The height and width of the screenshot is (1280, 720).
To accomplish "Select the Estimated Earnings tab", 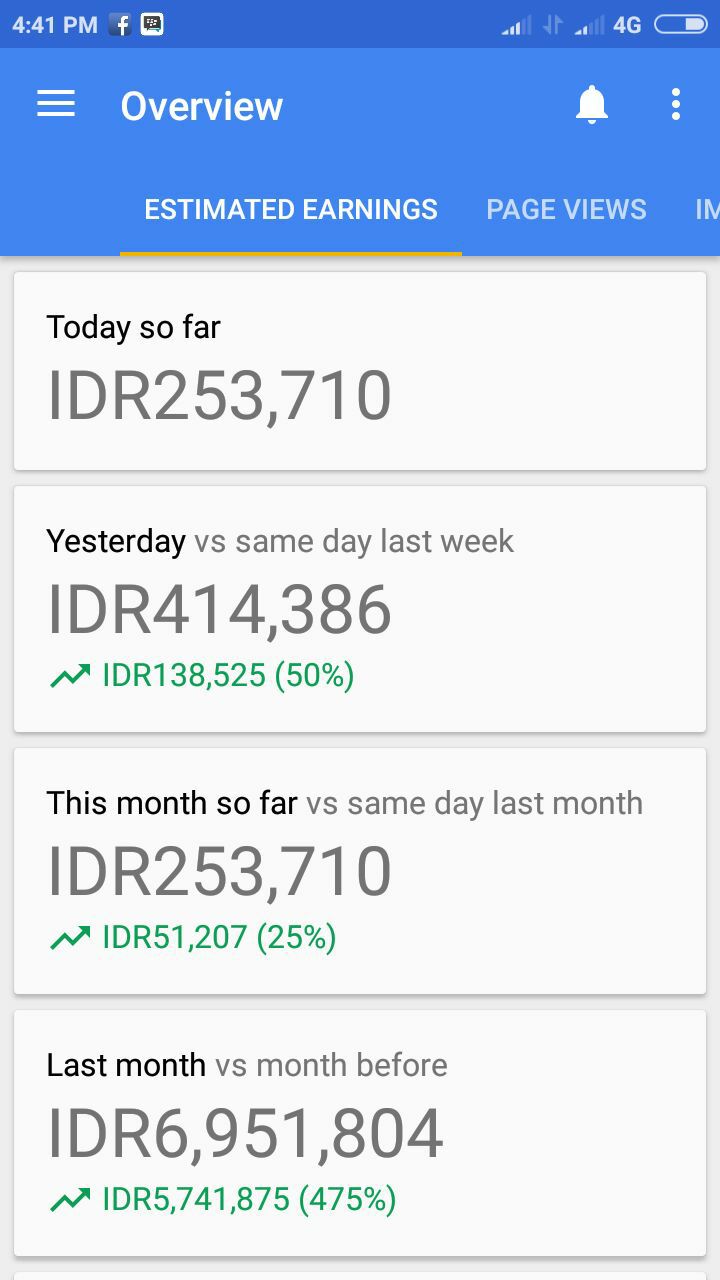I will click(291, 210).
